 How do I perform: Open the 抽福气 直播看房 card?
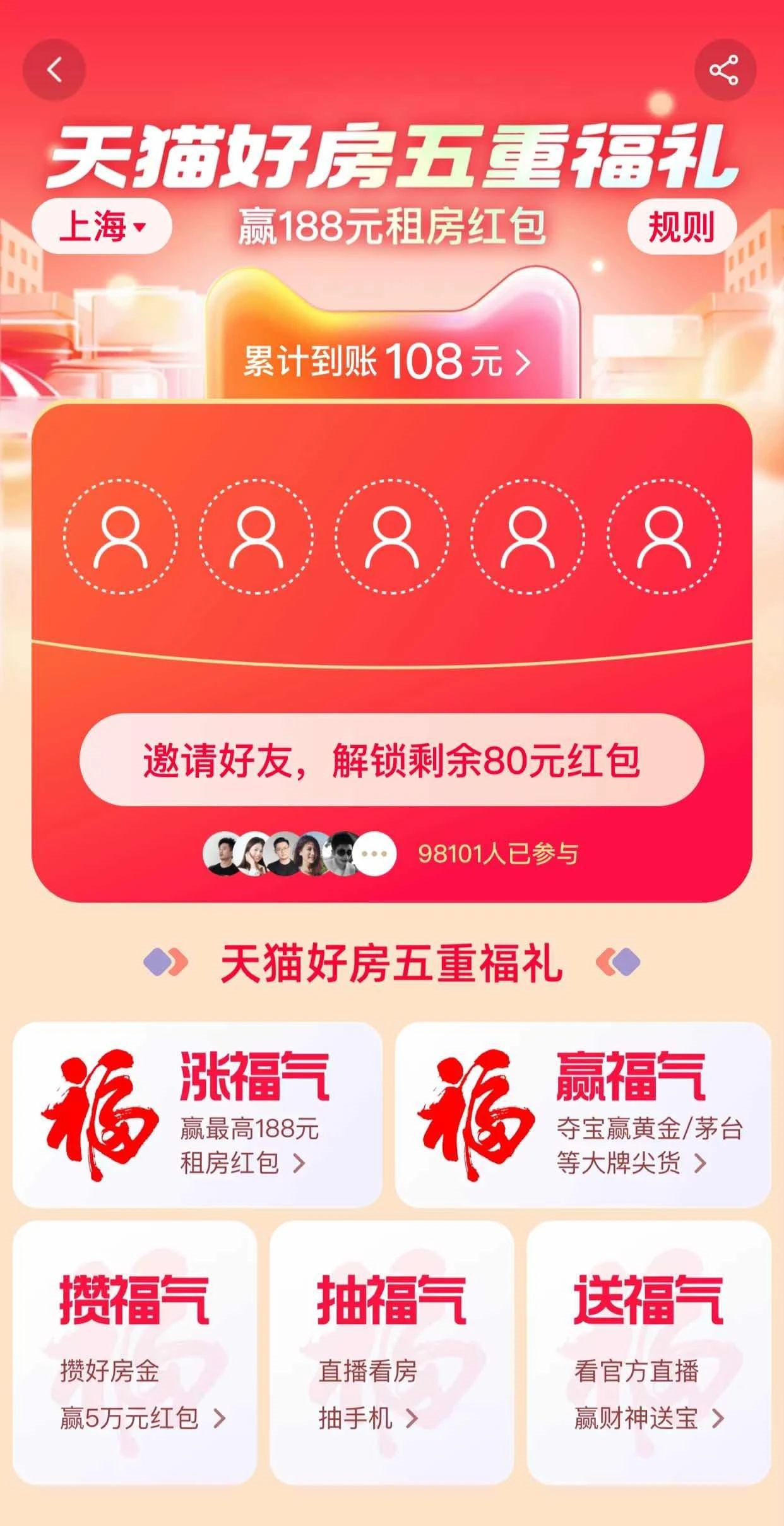coord(391,1353)
